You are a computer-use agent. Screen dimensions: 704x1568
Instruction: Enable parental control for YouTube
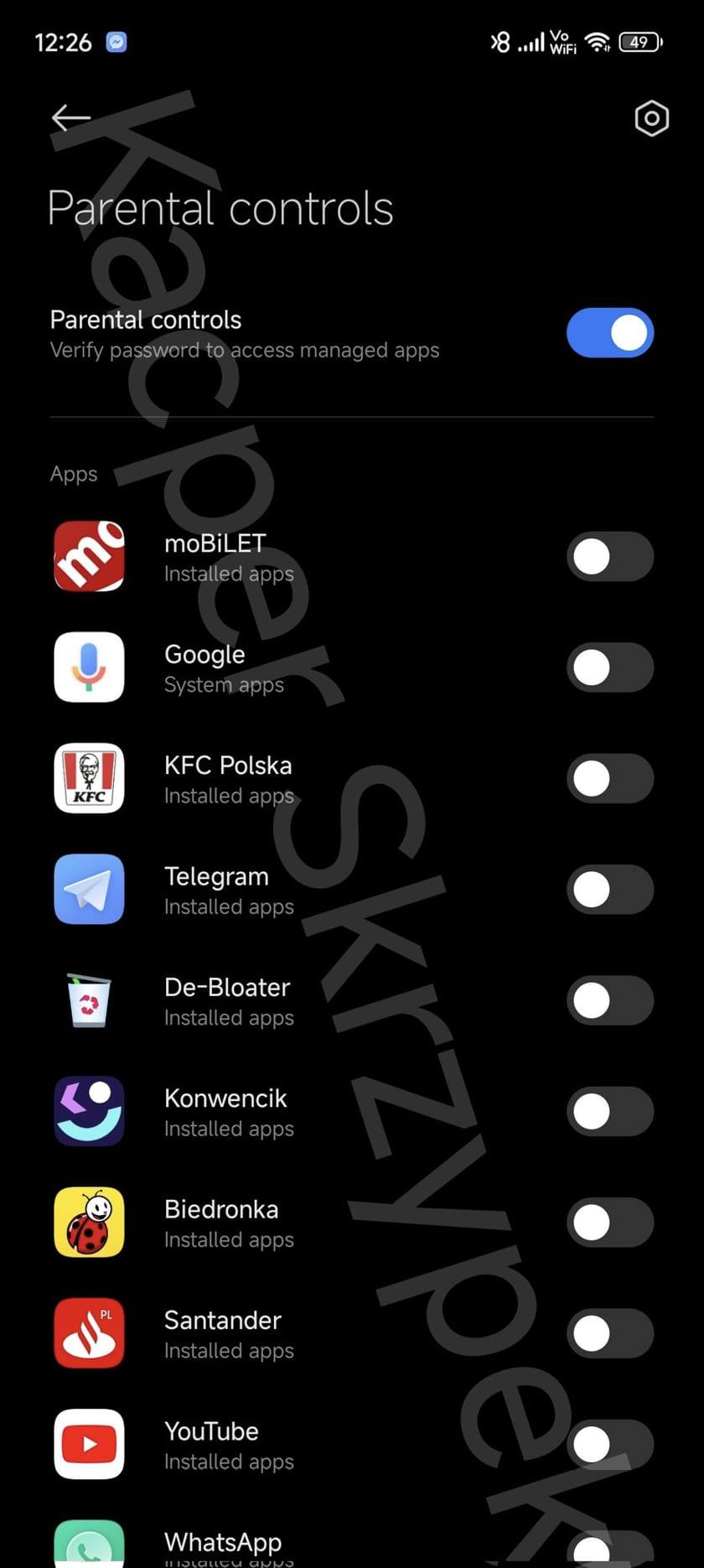tap(610, 1445)
